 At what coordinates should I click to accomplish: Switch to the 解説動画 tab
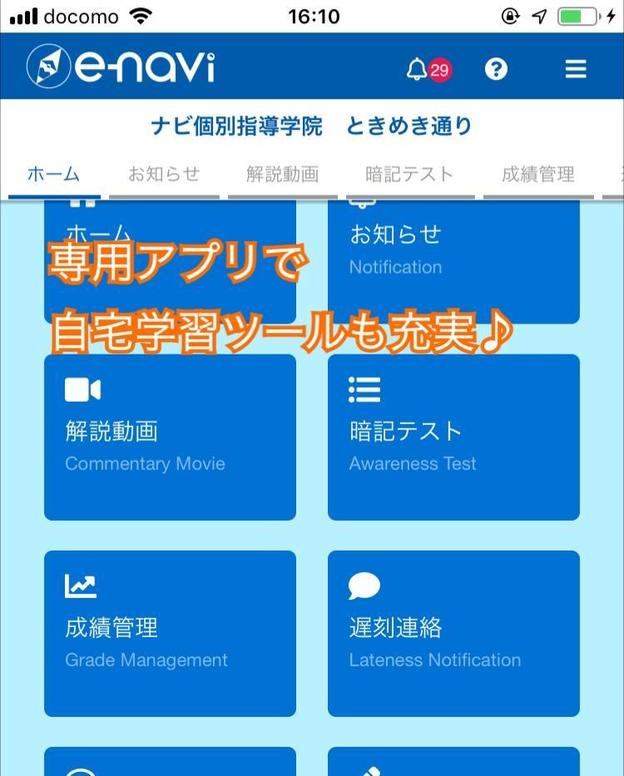[282, 174]
